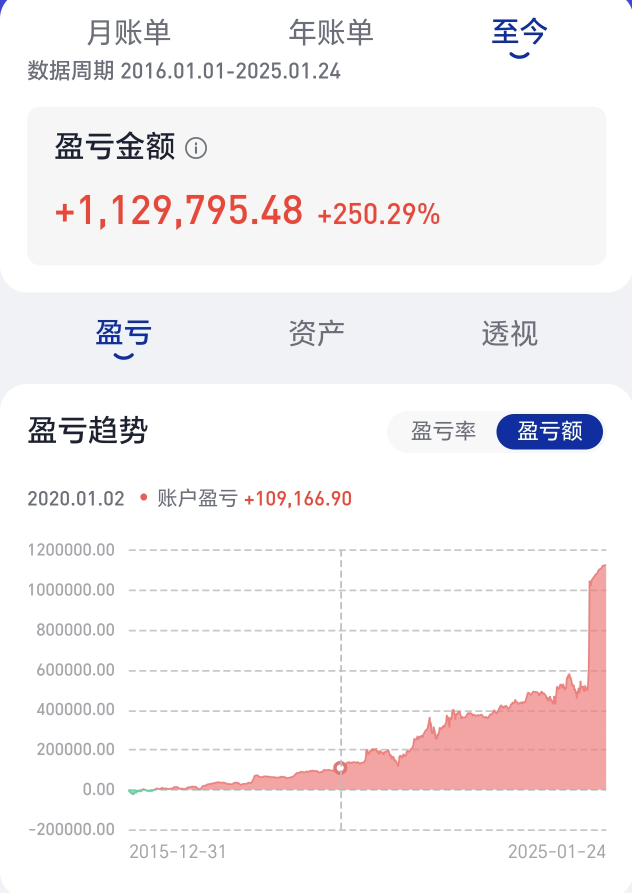Switch to the 年账单 tab
The image size is (632, 893).
(x=331, y=33)
